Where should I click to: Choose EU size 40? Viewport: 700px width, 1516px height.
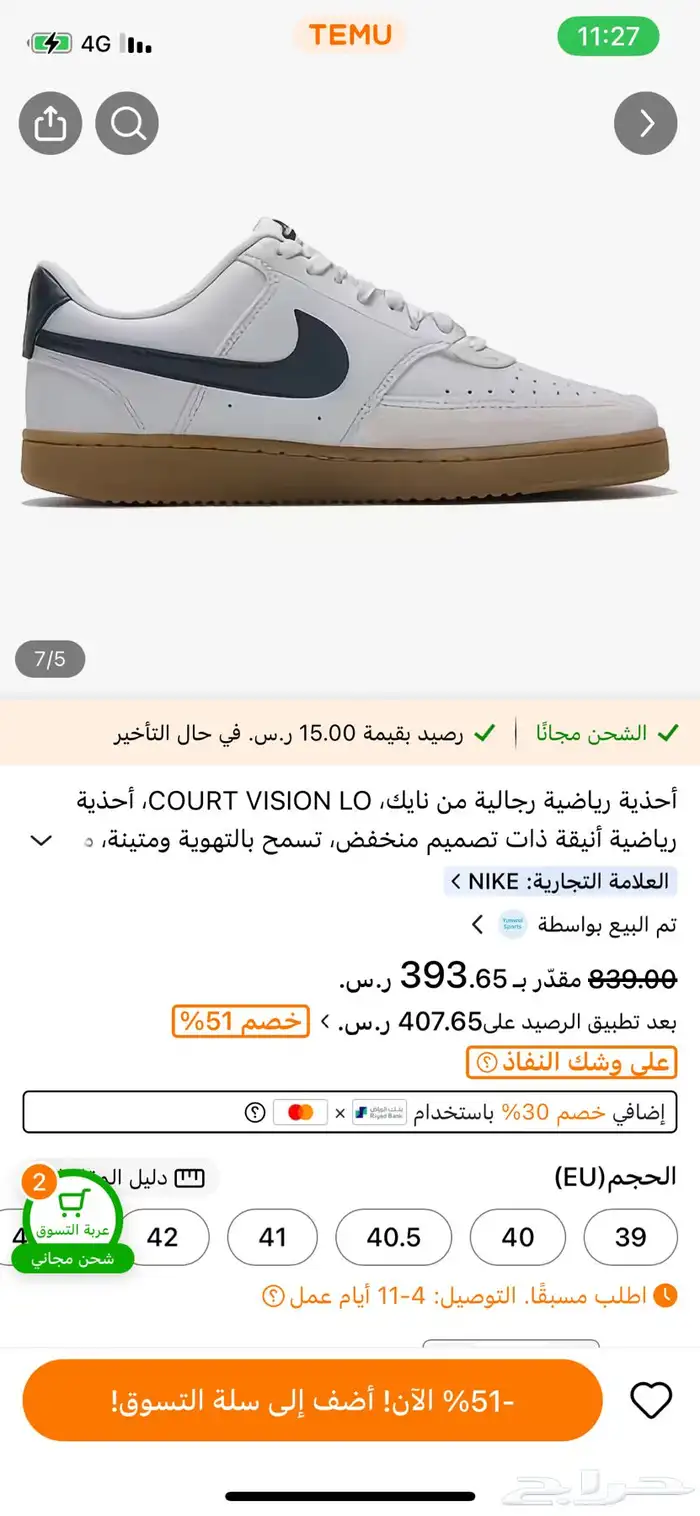coord(517,1237)
